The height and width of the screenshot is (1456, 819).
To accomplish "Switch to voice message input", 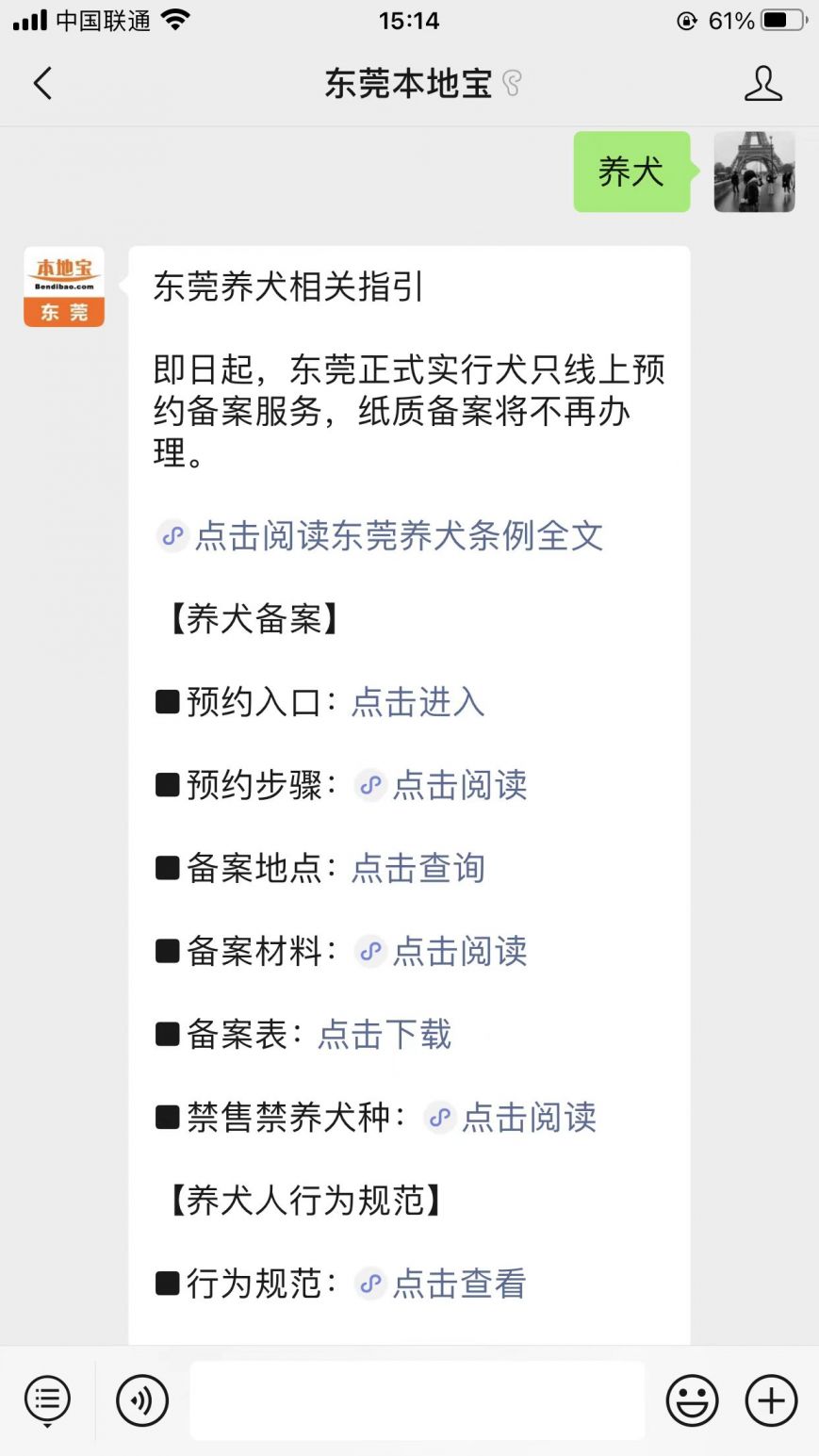I will point(142,1399).
